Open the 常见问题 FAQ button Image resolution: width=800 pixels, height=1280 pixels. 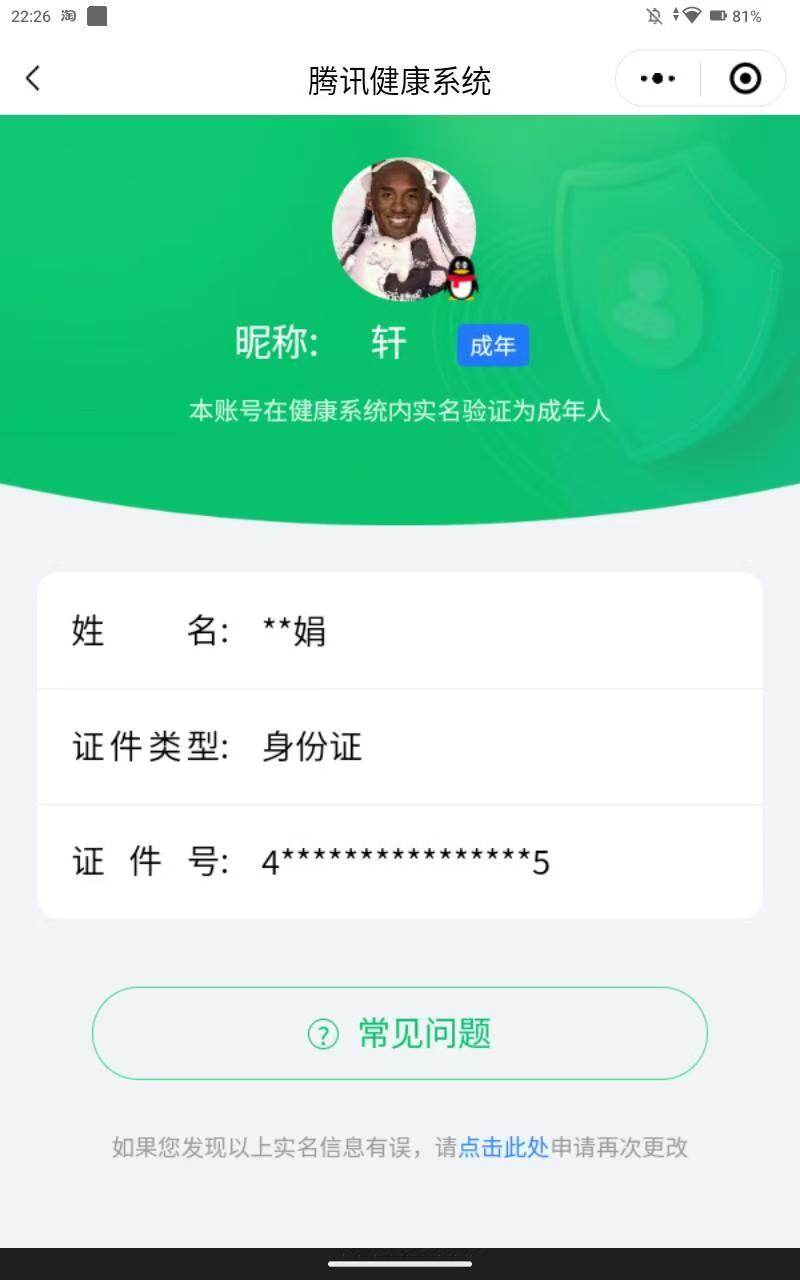pyautogui.click(x=400, y=1034)
